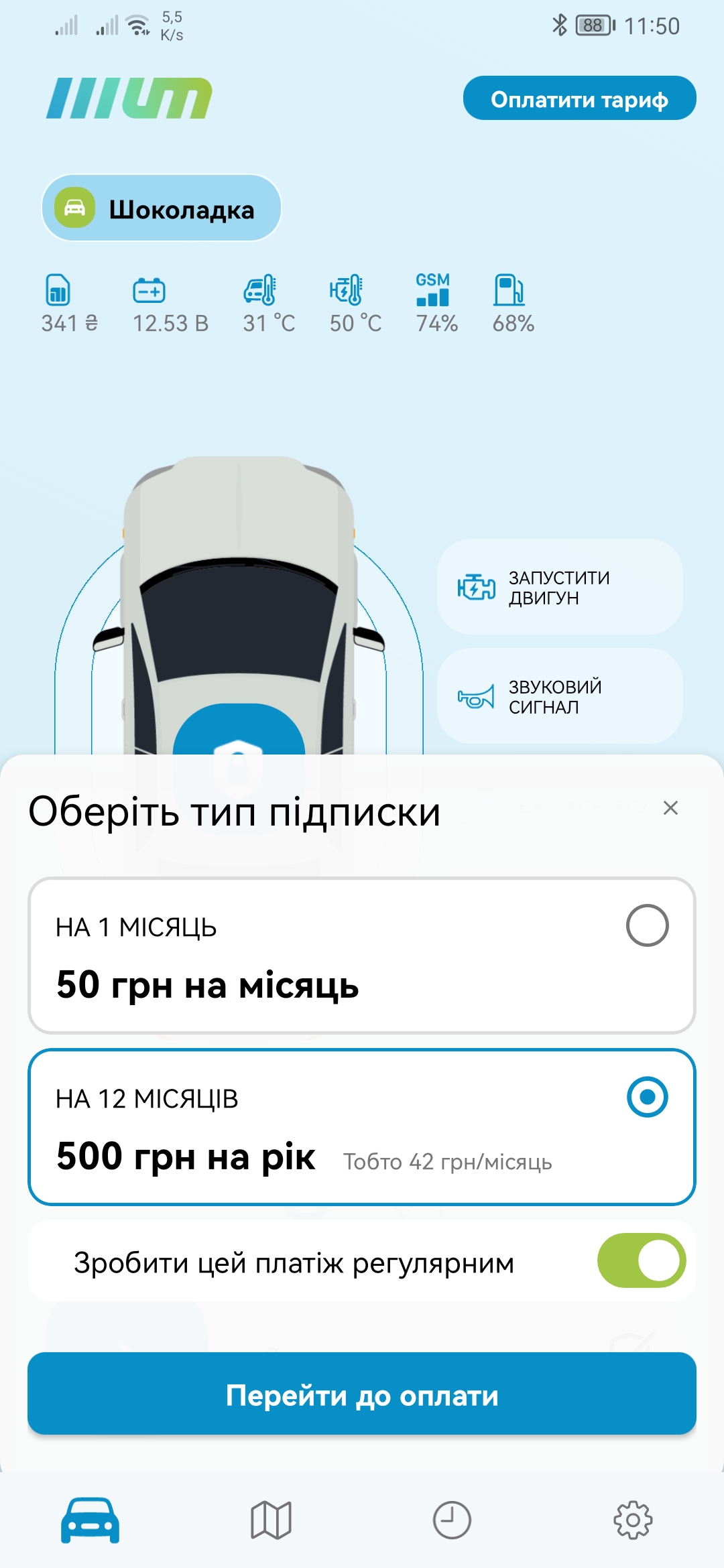The height and width of the screenshot is (1568, 724).
Task: Tap Перейти до оплати button
Action: click(362, 1394)
